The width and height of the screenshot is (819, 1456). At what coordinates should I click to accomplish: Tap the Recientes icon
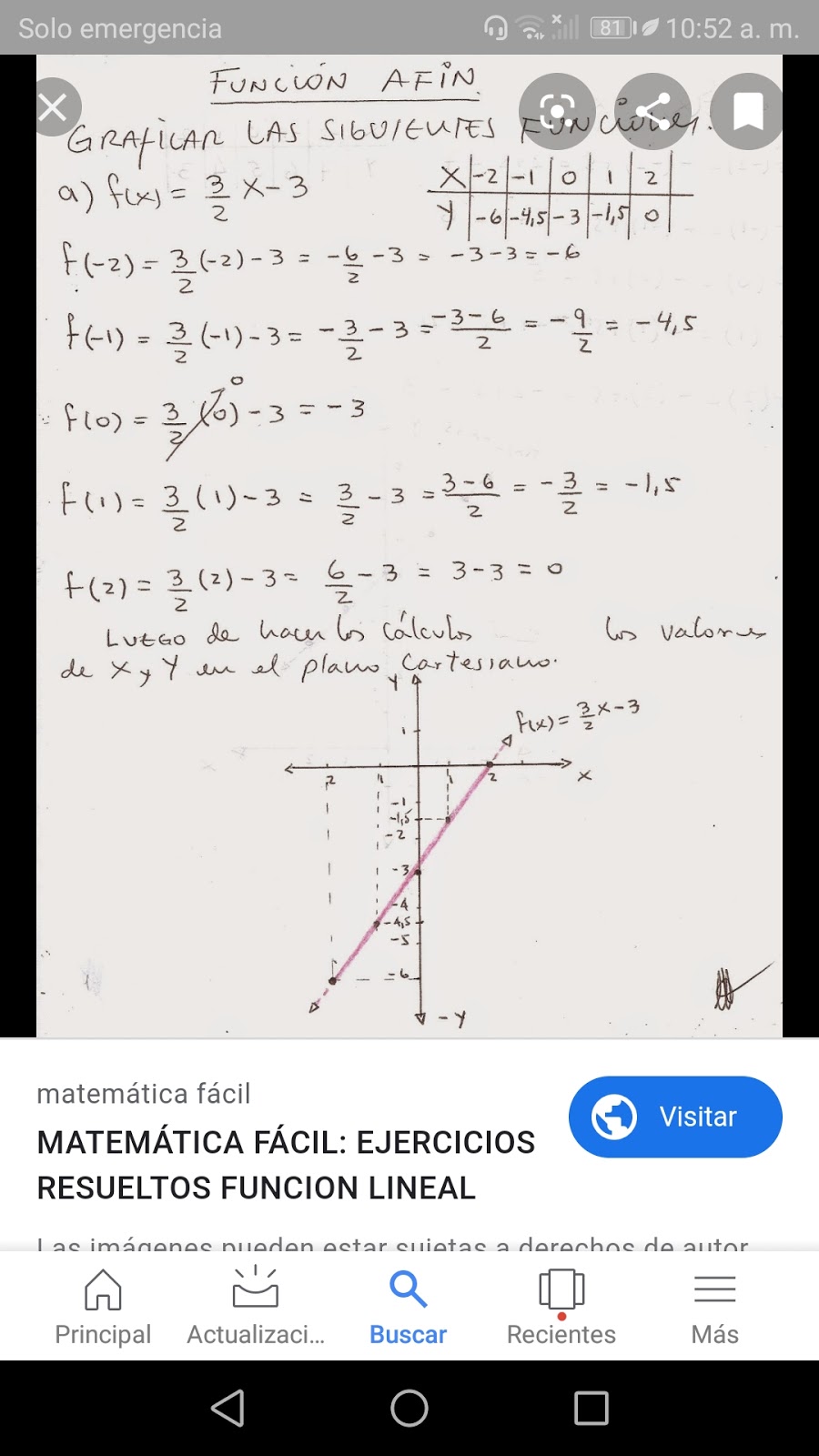tap(561, 1289)
